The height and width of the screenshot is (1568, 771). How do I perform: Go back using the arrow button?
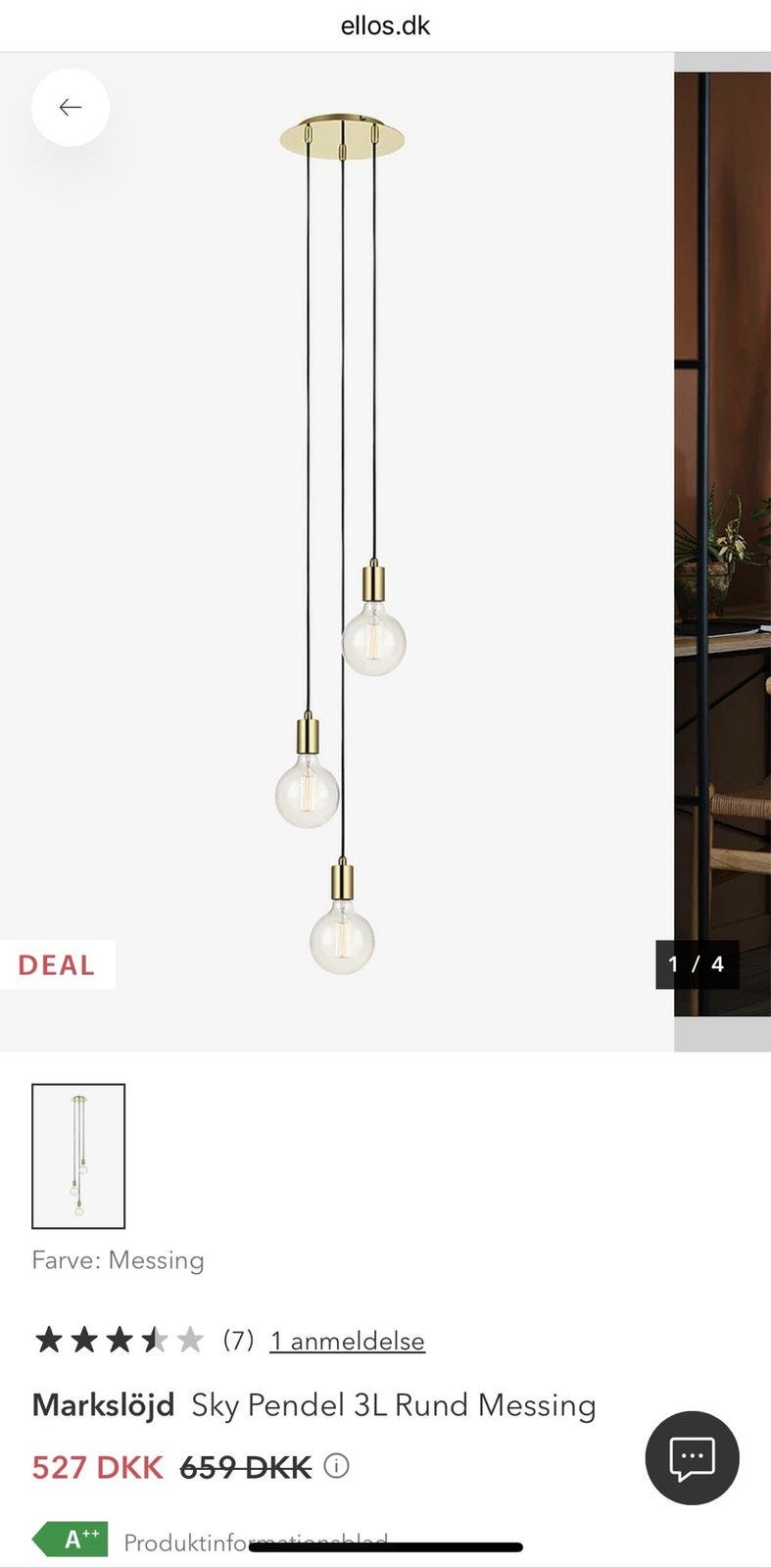(71, 108)
